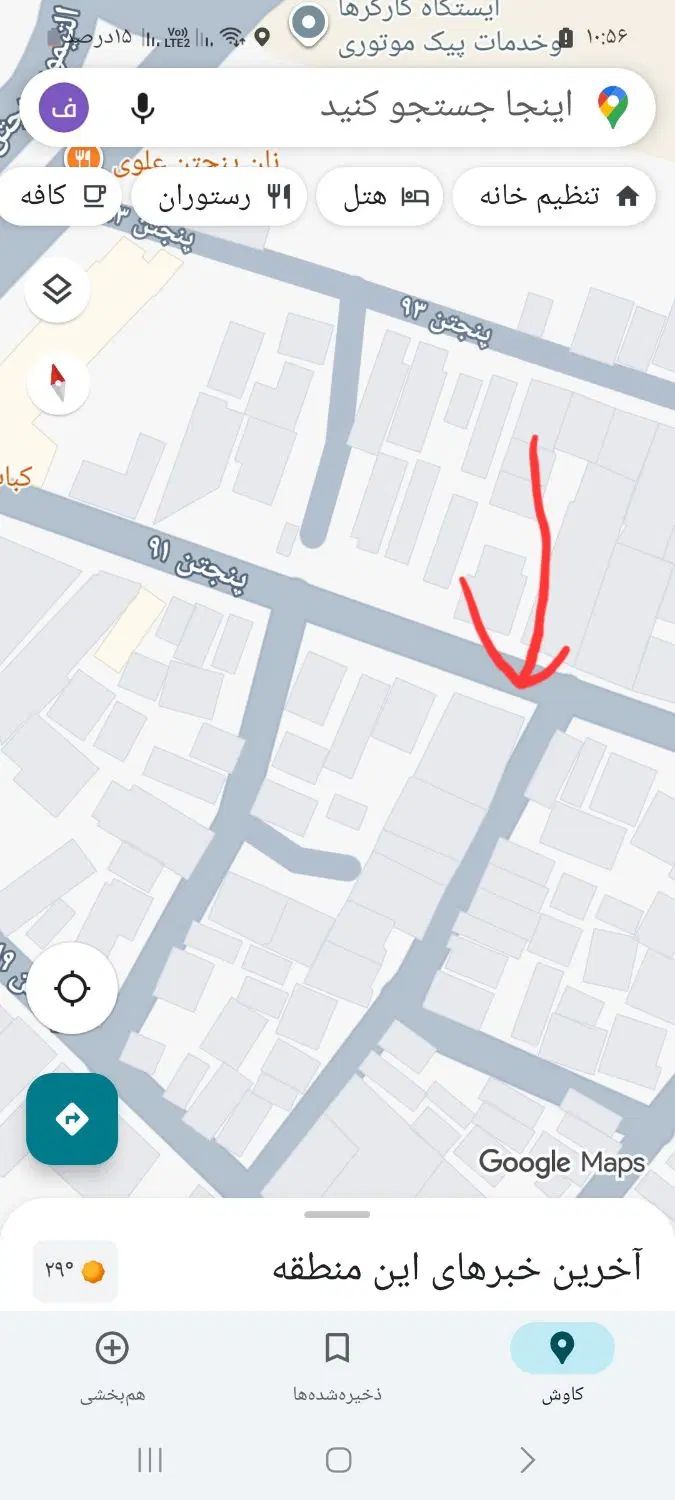The height and width of the screenshot is (1500, 675).
Task: Go to the 'هم‌بخشی' contribute tab
Action: click(112, 1365)
